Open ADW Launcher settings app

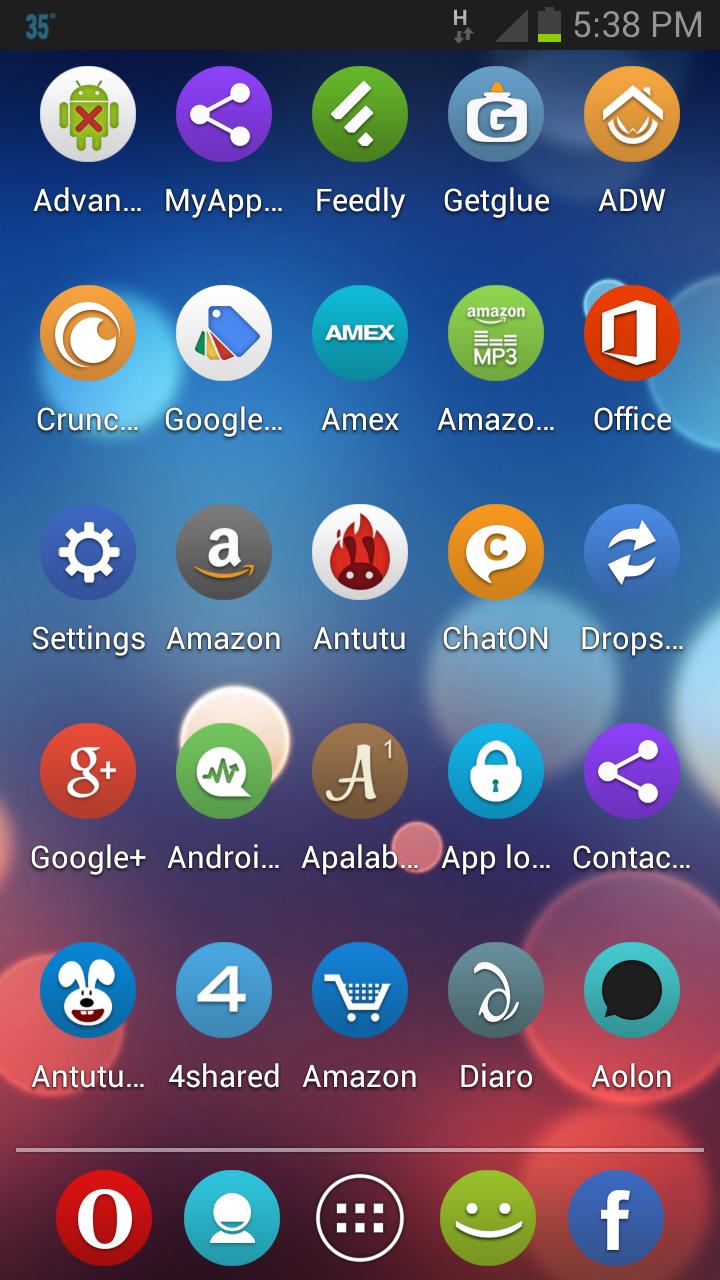click(x=632, y=114)
